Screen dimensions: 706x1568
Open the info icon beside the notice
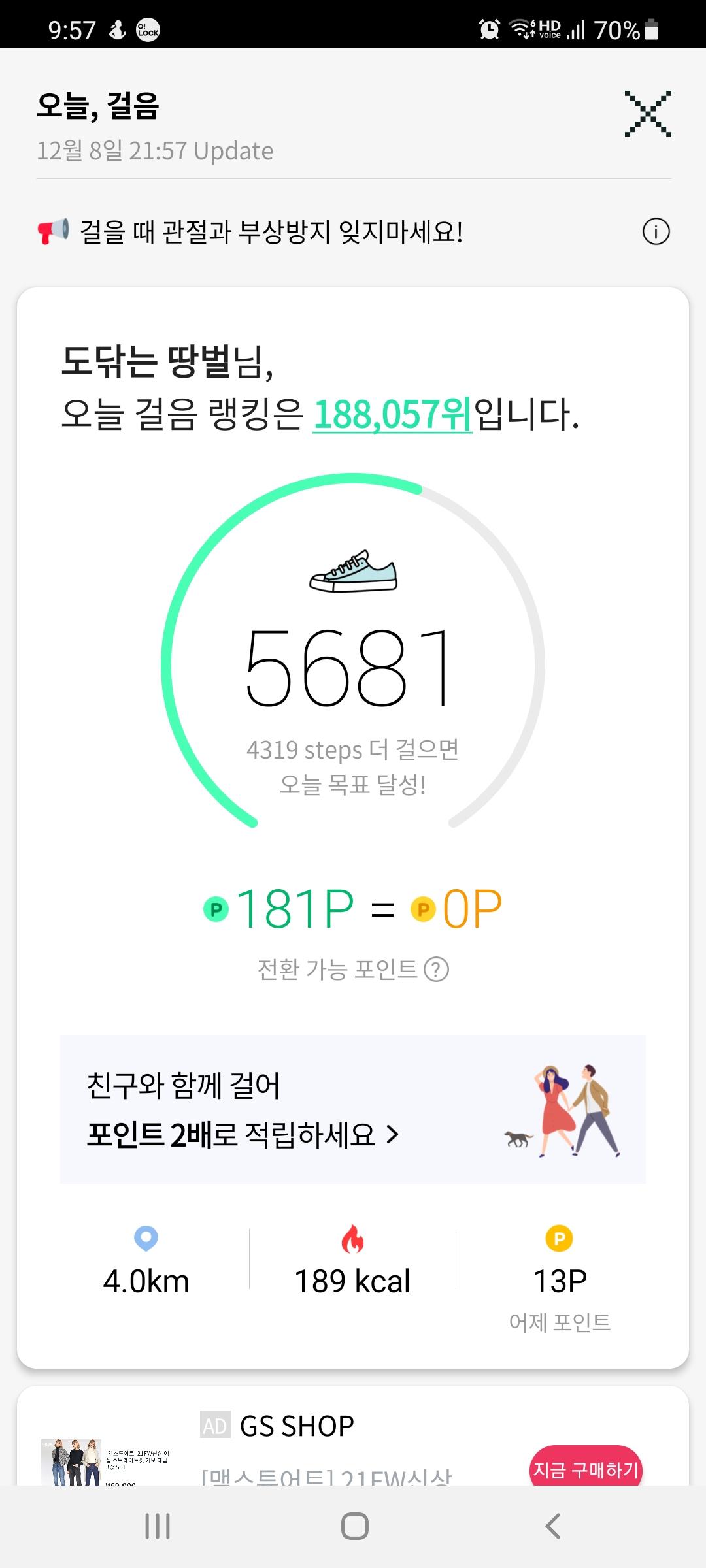coord(656,232)
